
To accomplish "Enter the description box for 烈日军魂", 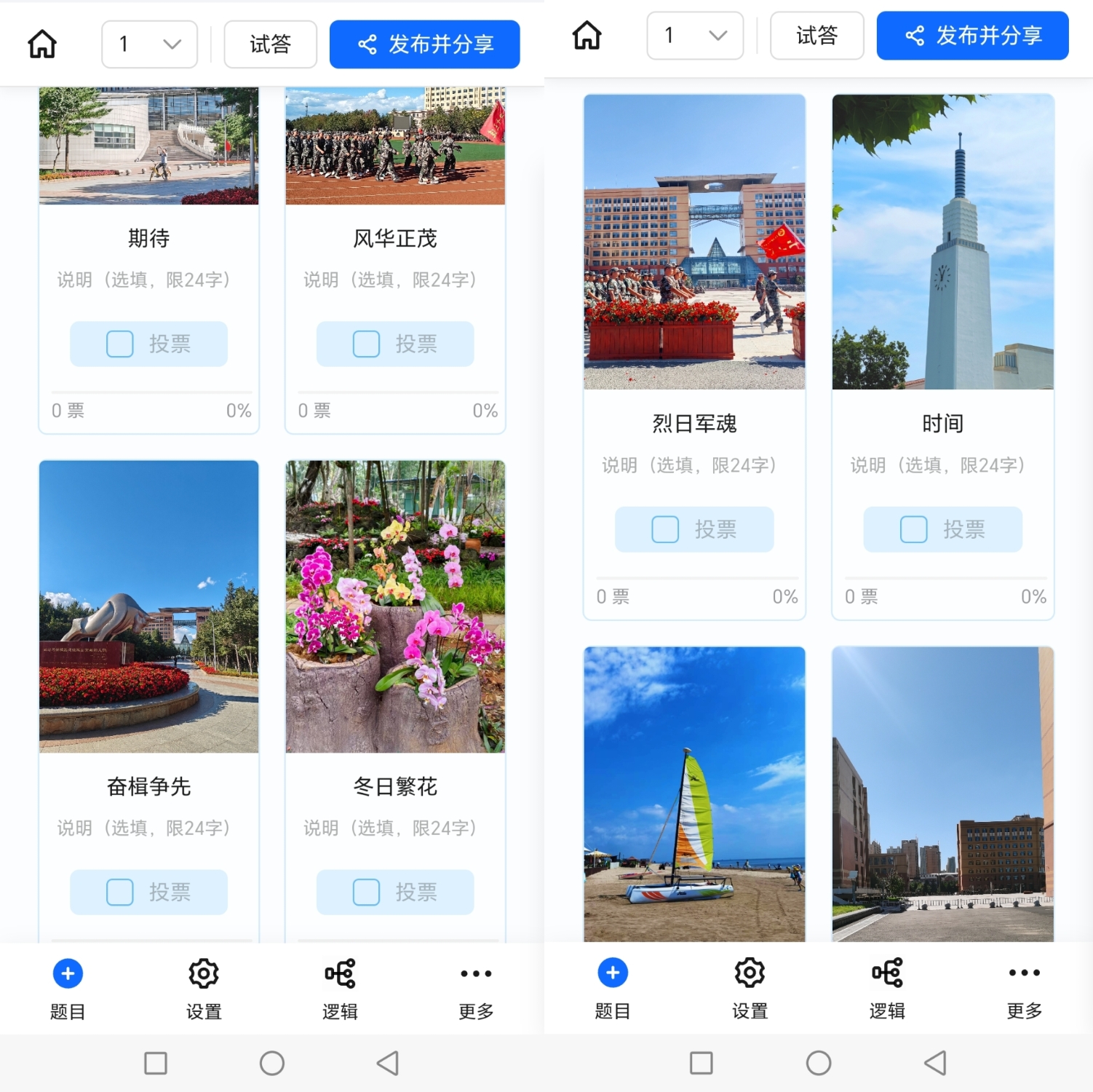I will coord(694,465).
